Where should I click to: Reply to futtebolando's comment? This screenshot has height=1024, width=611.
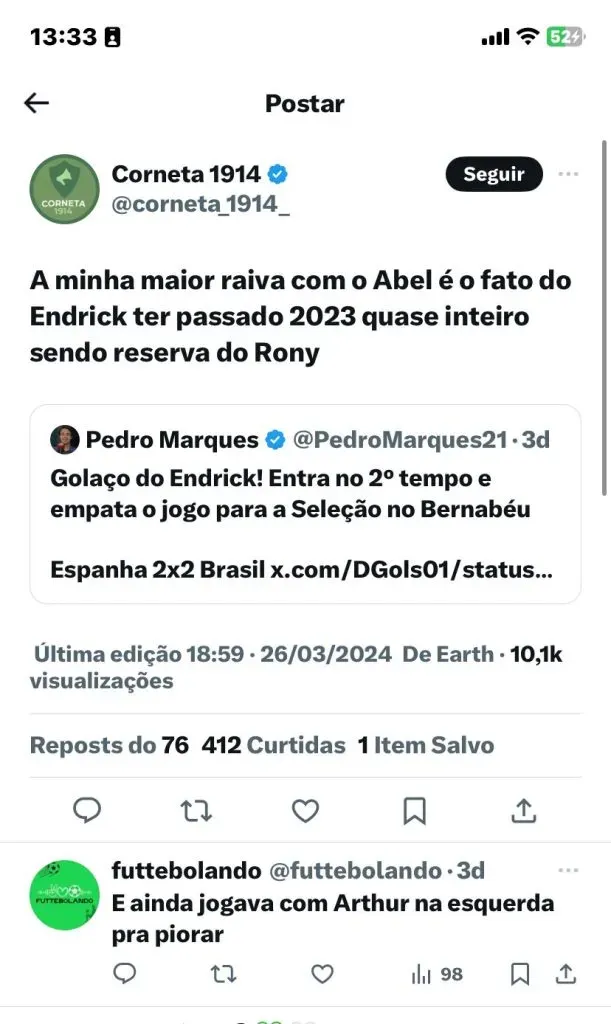[x=124, y=973]
